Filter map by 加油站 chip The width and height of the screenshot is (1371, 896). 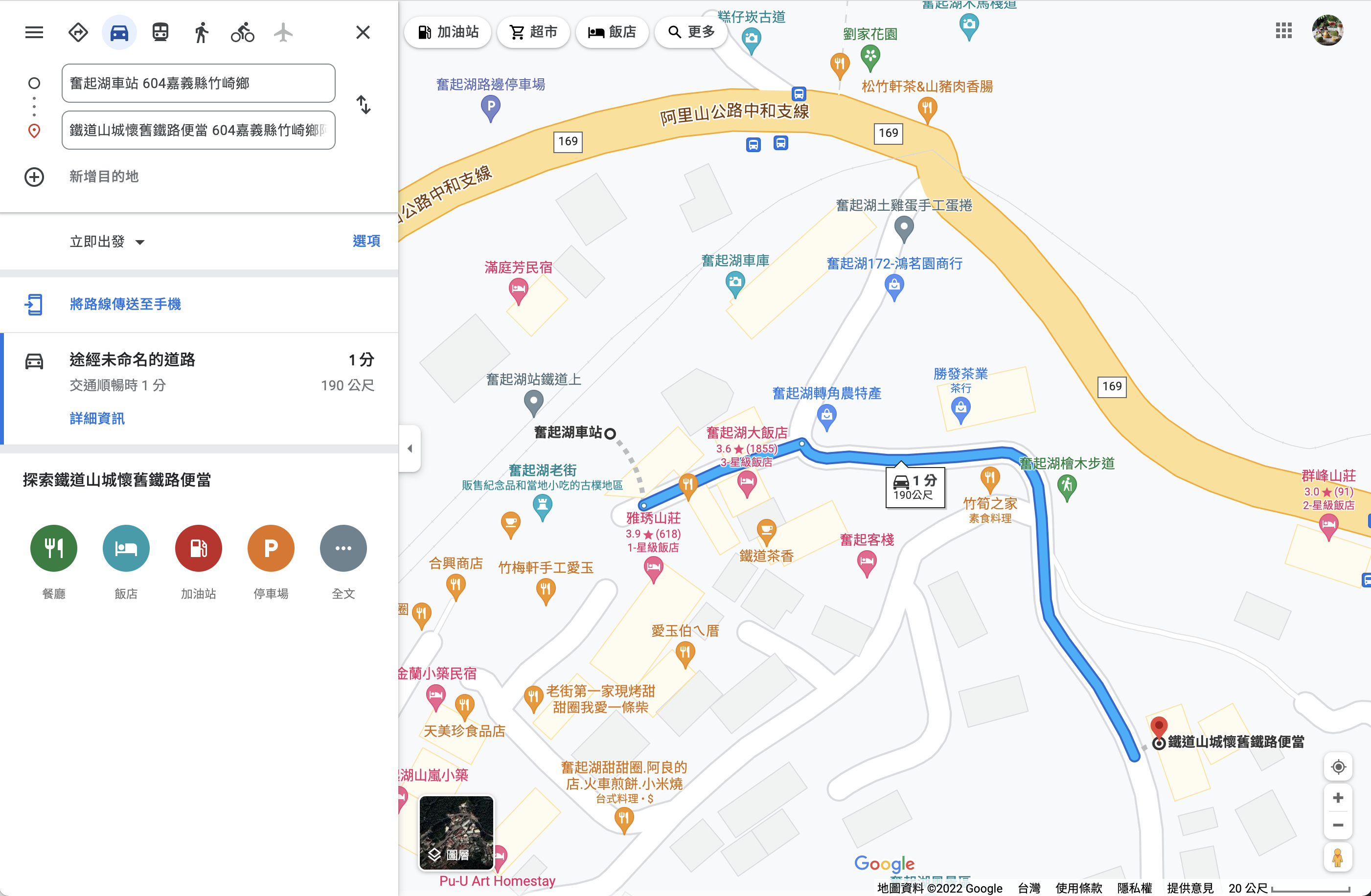[448, 32]
